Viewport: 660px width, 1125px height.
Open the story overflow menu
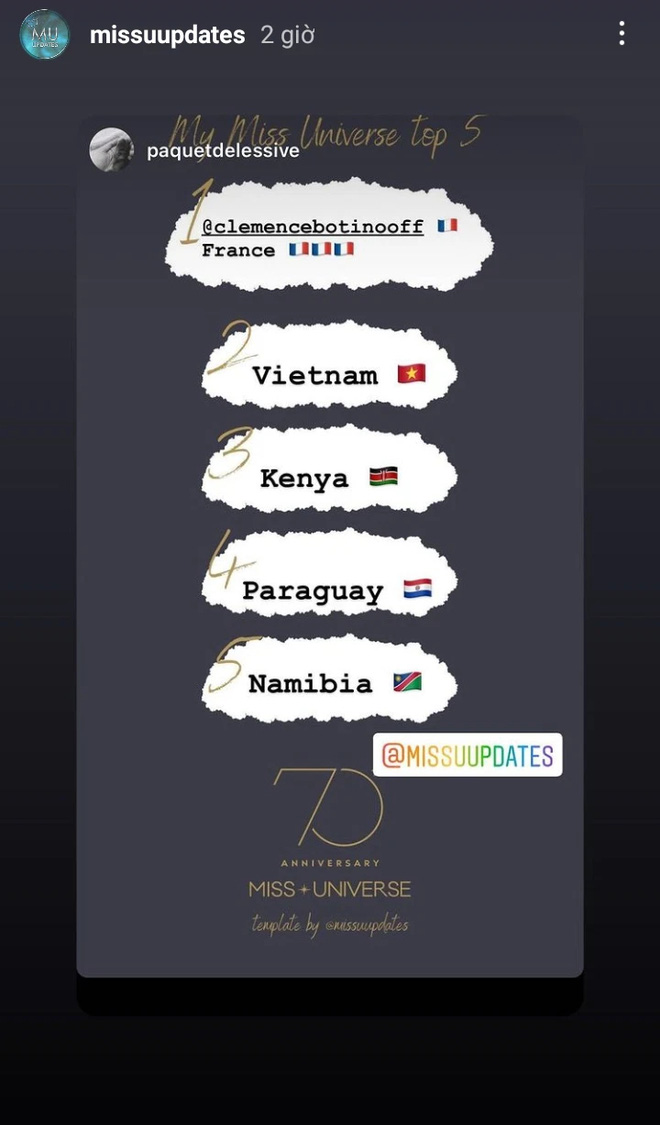[x=621, y=34]
